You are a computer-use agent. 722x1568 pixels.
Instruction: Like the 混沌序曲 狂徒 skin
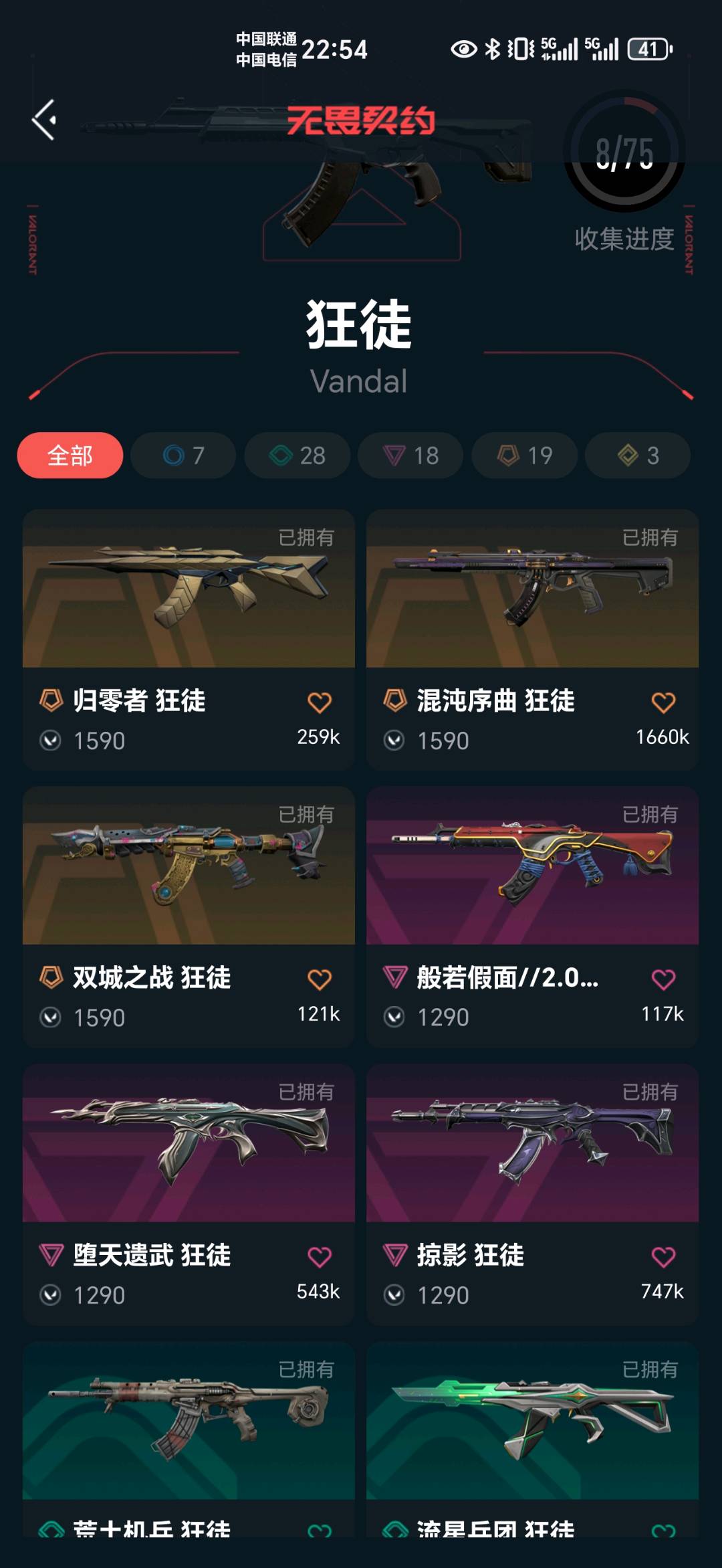click(x=663, y=702)
